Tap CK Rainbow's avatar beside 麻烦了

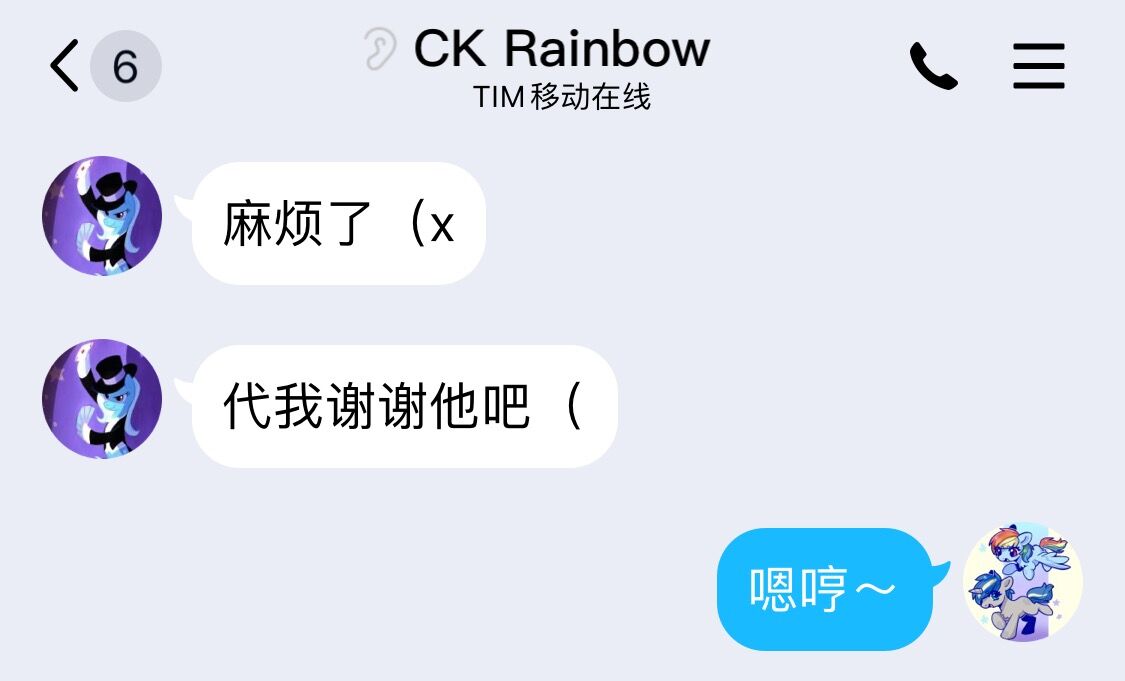click(102, 216)
